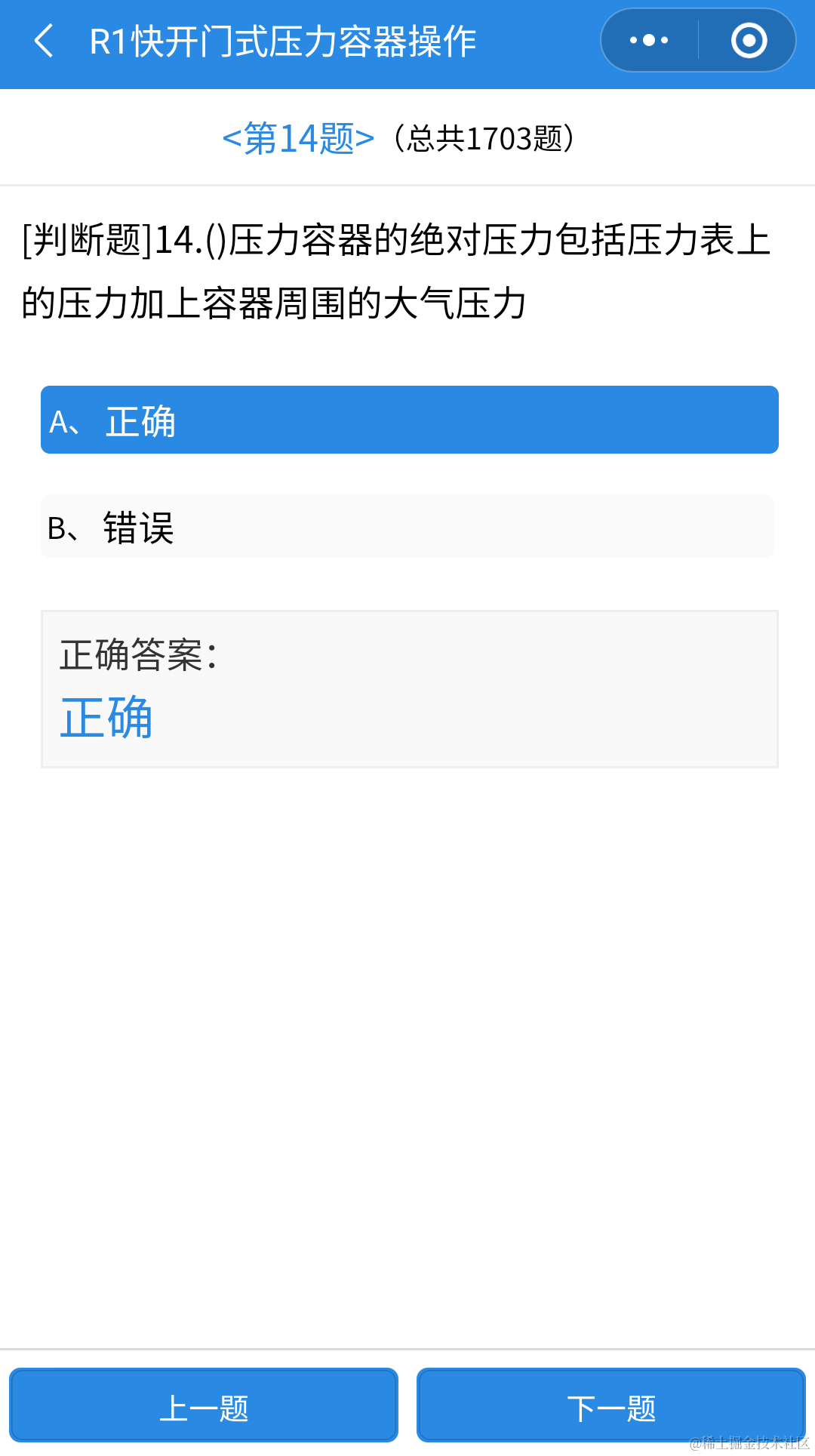Open the mini program more options menu
Viewport: 815px width, 1456px height.
pyautogui.click(x=649, y=41)
